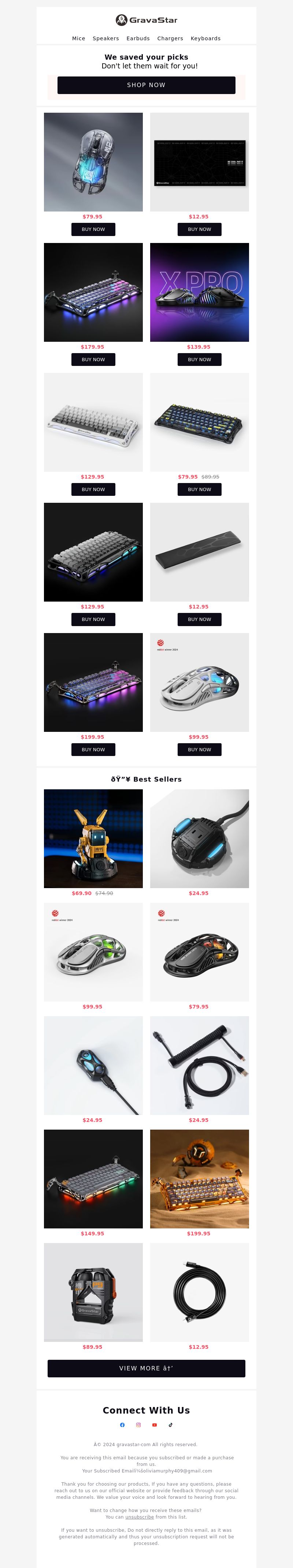Viewport: 293px width, 1568px height.
Task: Tap the SHOP NOW button
Action: click(x=146, y=85)
